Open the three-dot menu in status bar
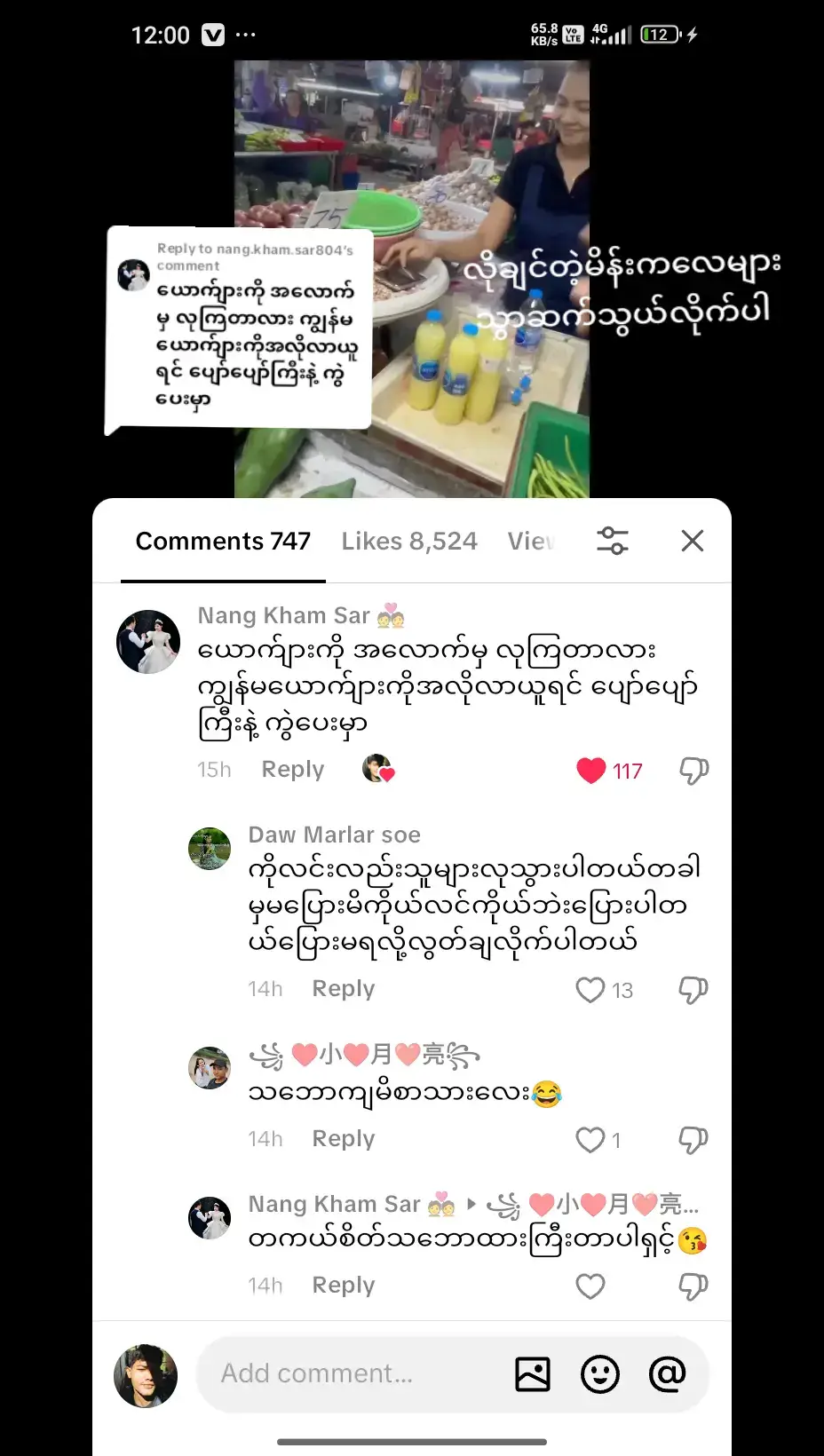824x1456 pixels. point(246,35)
